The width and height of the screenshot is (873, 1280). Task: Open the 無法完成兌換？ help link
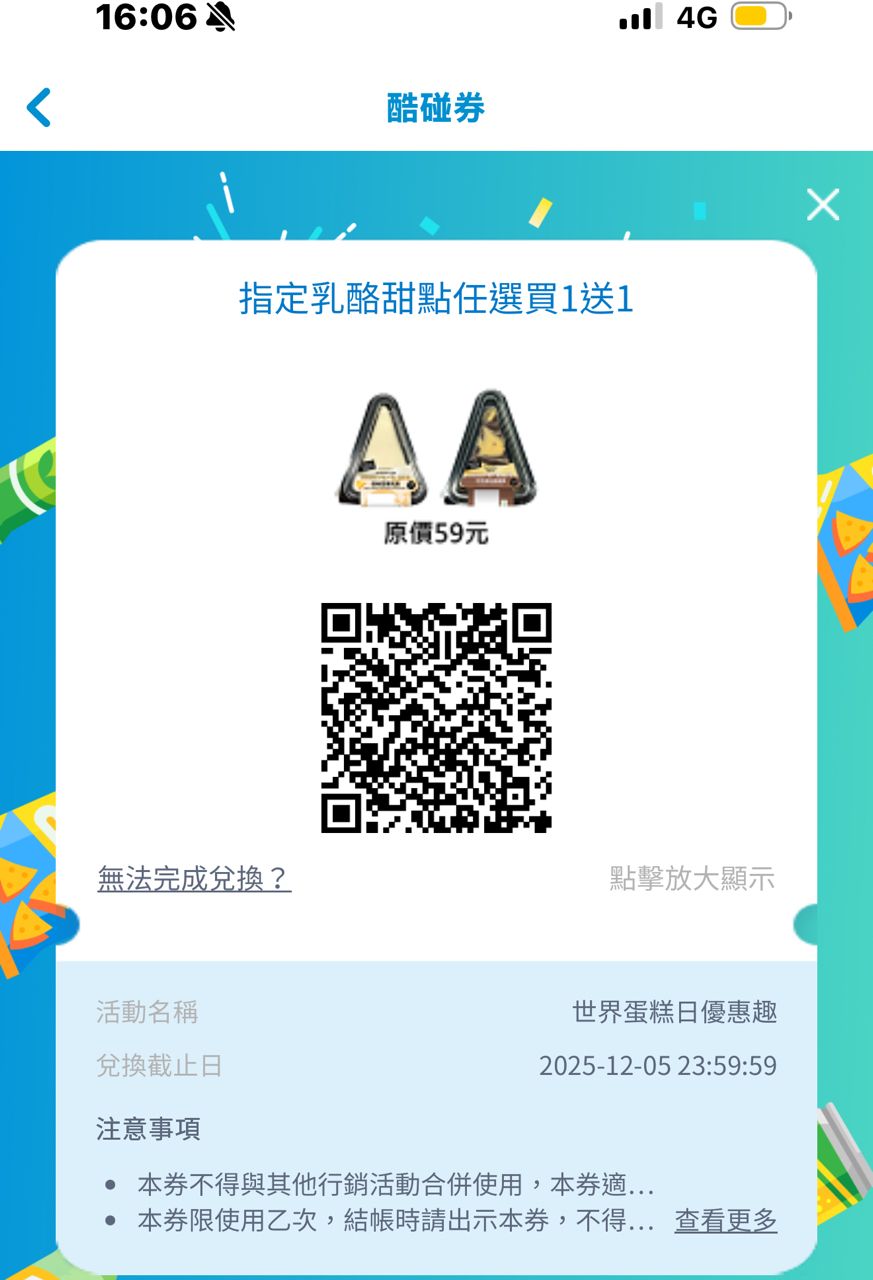194,878
